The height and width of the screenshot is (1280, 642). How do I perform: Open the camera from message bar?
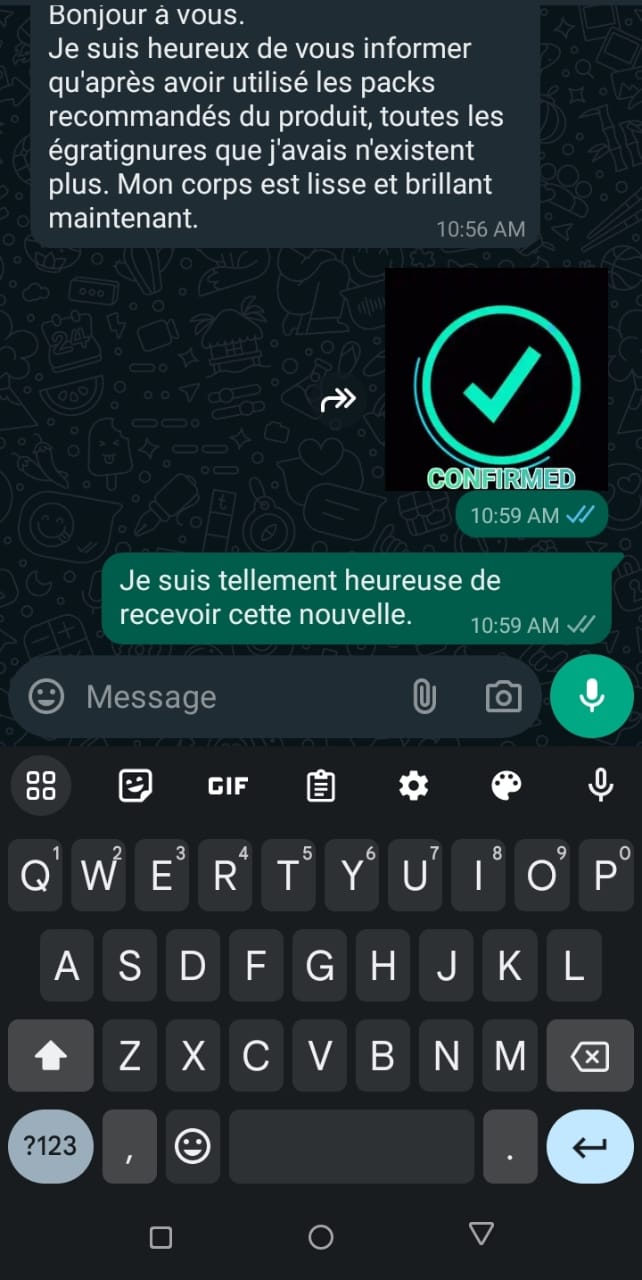(x=503, y=697)
